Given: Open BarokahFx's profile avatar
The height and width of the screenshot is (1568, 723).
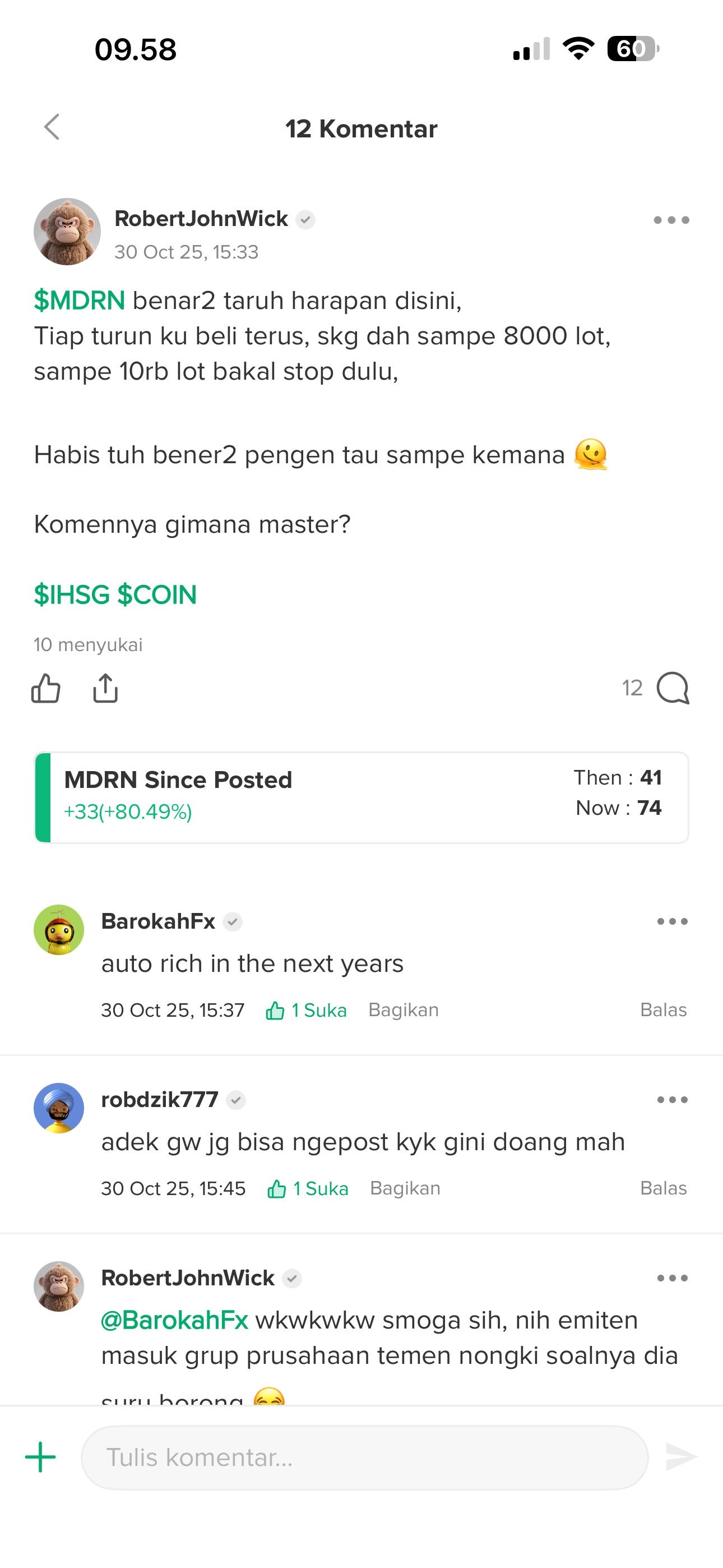Looking at the screenshot, I should [x=58, y=929].
